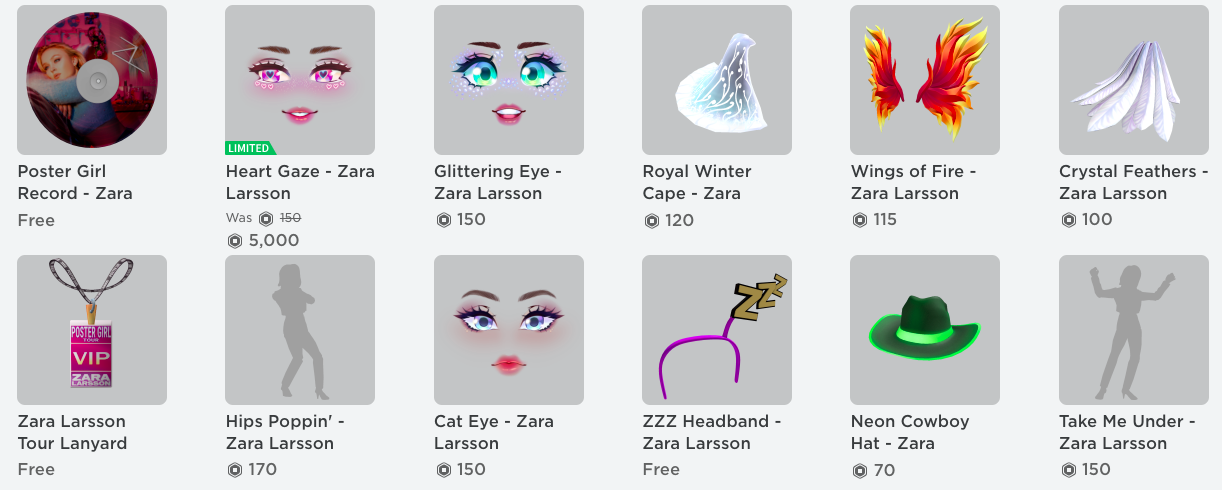The image size is (1222, 490).
Task: Select the Take Me Under emote
Action: click(1134, 330)
